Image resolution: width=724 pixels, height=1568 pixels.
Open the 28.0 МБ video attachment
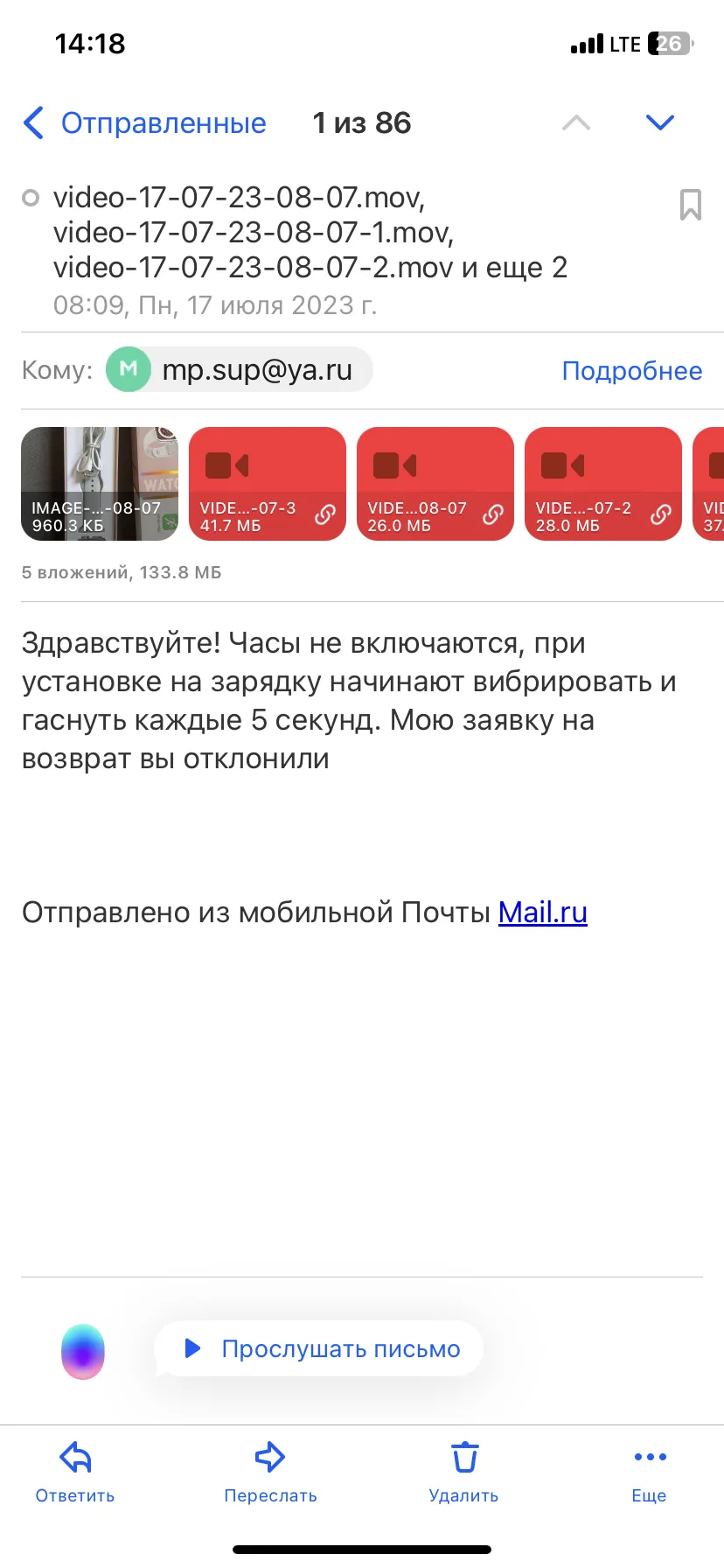[603, 484]
